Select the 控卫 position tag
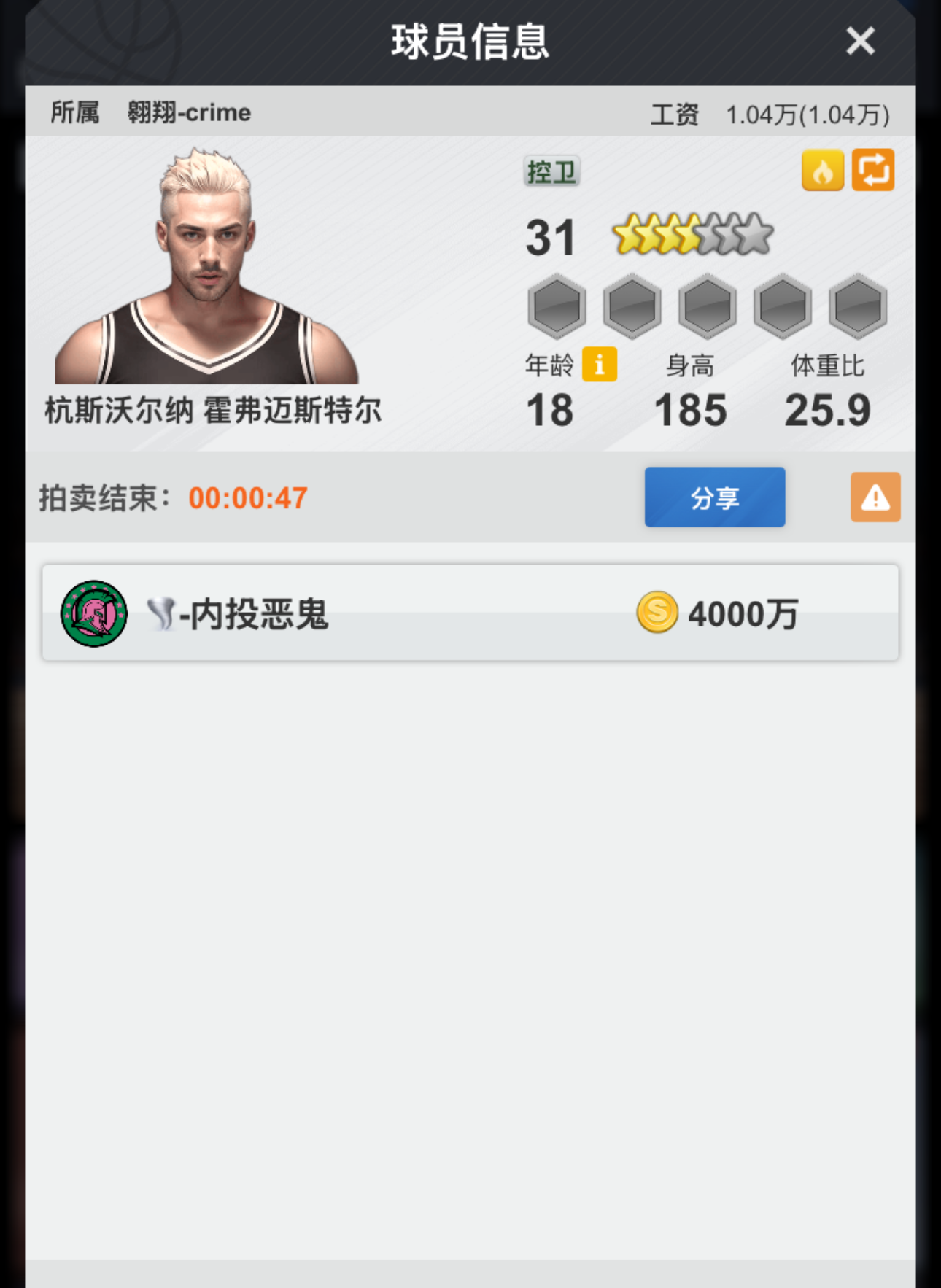This screenshot has width=941, height=1288. [x=551, y=173]
